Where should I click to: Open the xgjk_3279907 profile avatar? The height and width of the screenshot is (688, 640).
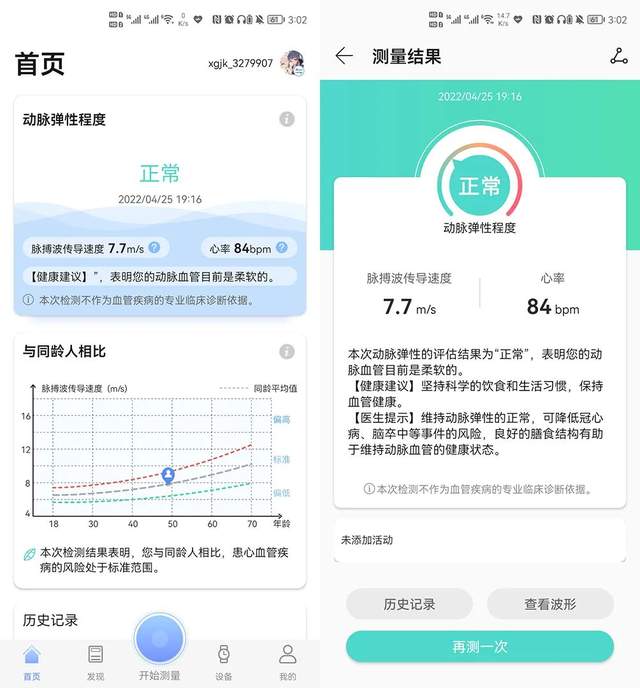point(293,63)
